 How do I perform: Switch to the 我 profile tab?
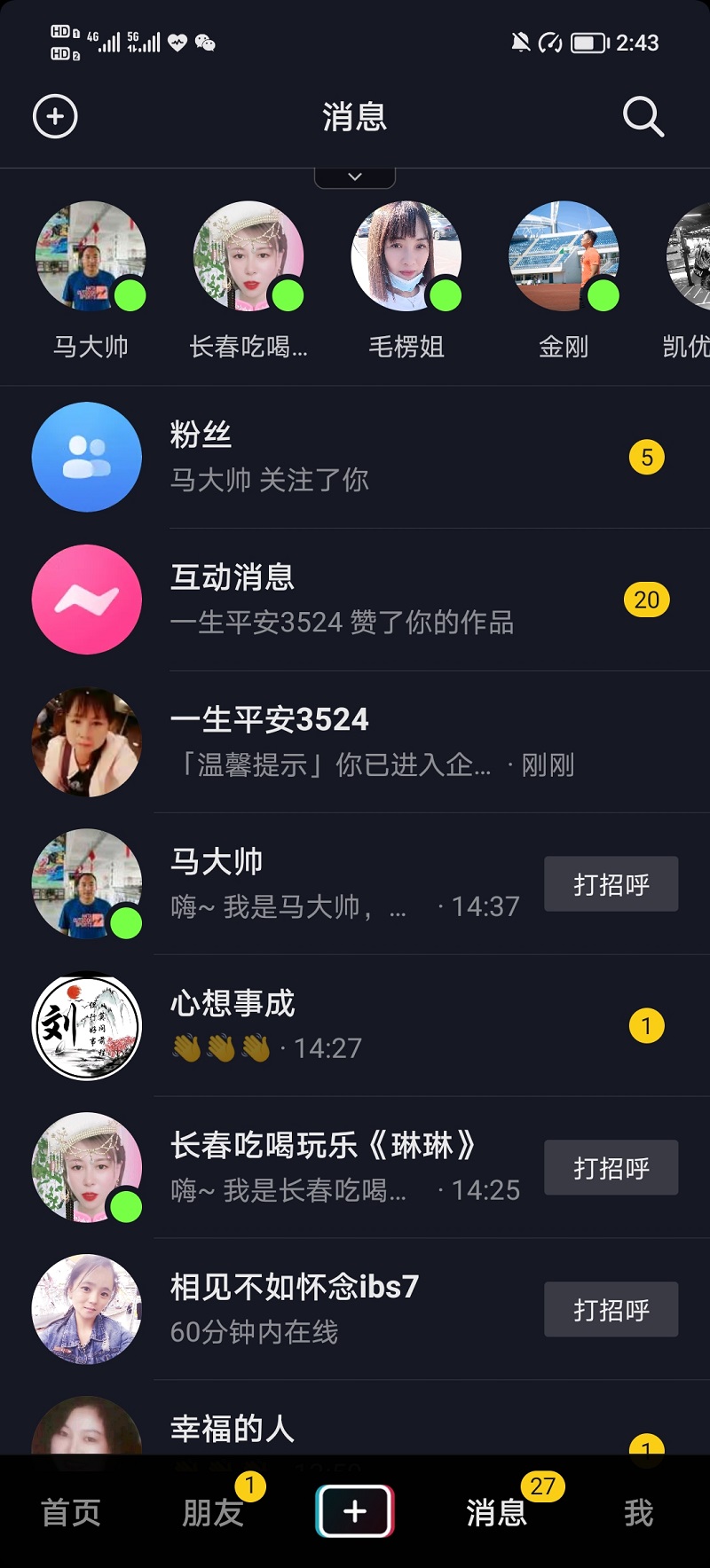638,1512
